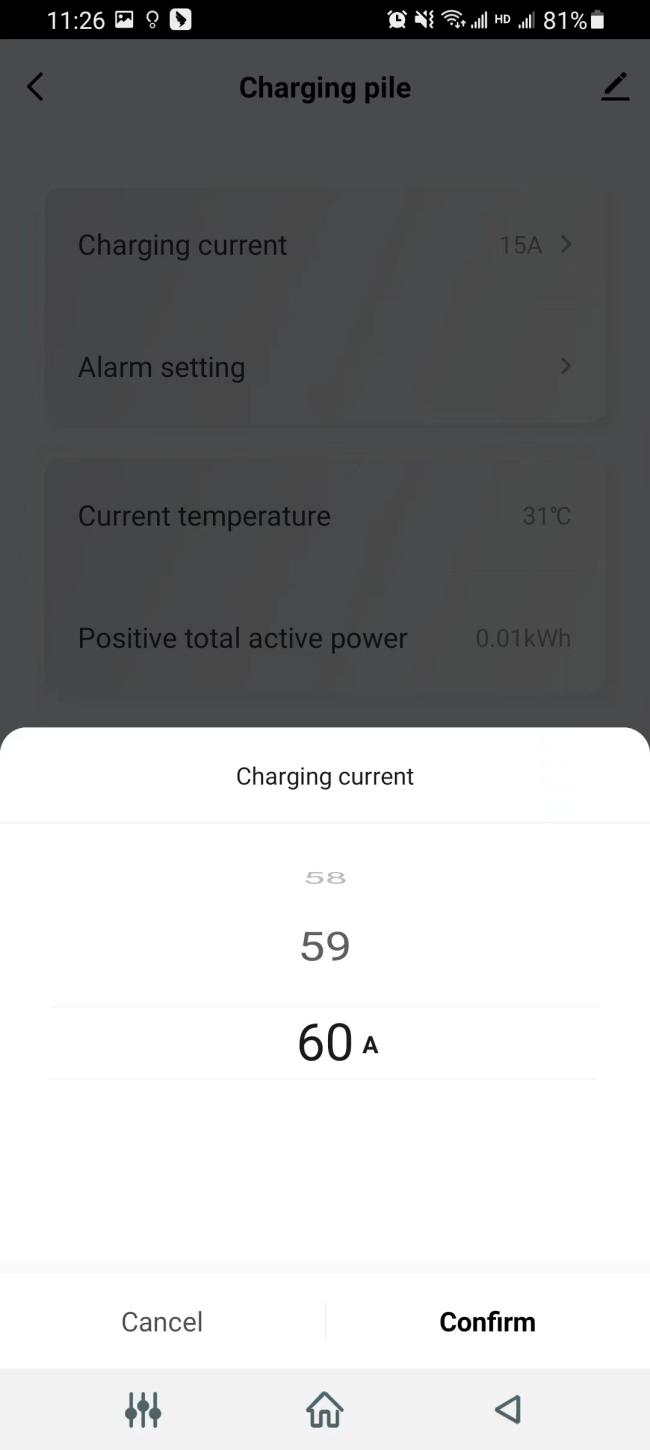Select 59 in the current picker
Viewport: 650px width, 1450px height.
click(x=325, y=946)
